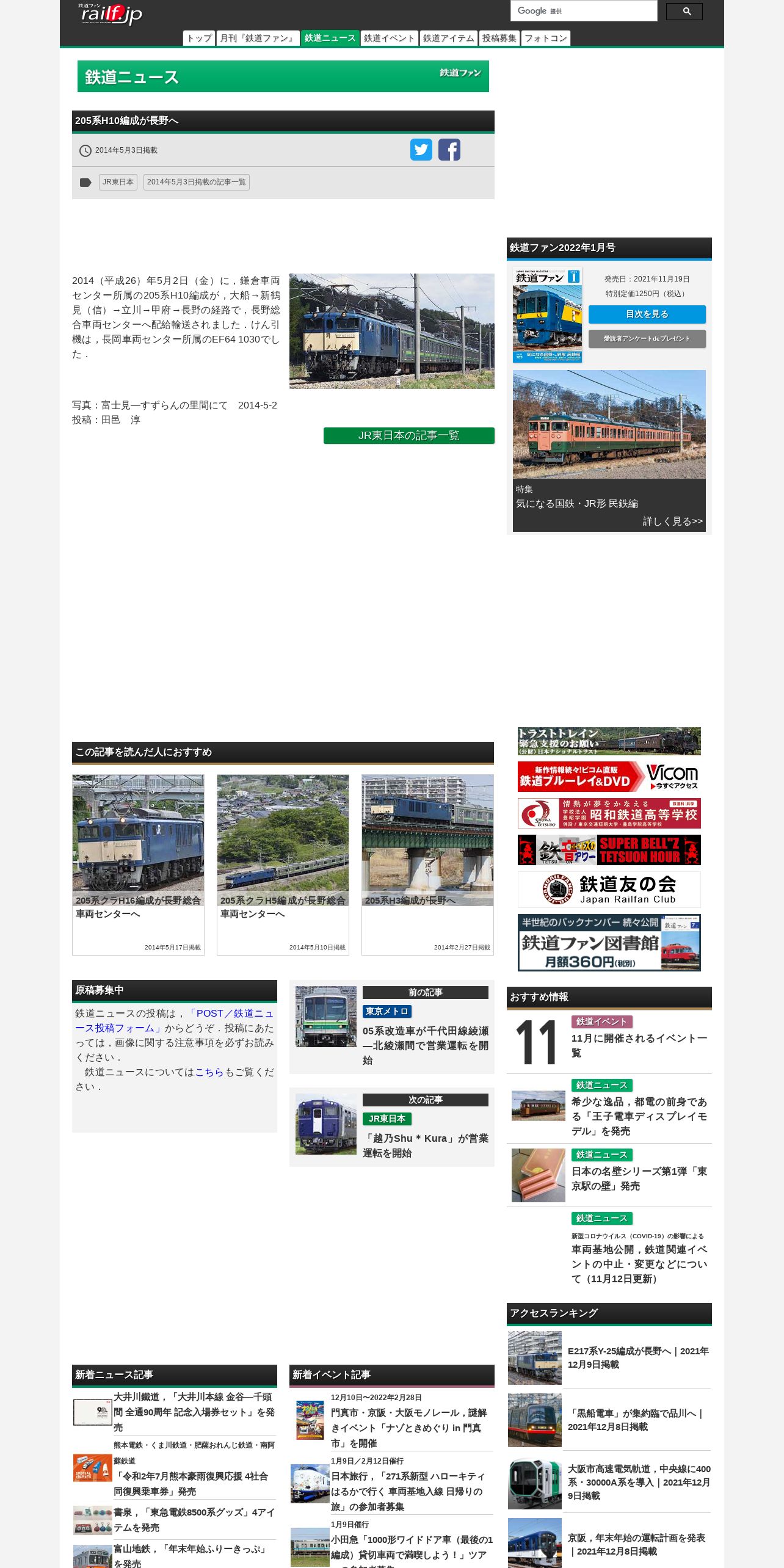
Task: Select the JR東日本 tag chip
Action: click(x=118, y=182)
